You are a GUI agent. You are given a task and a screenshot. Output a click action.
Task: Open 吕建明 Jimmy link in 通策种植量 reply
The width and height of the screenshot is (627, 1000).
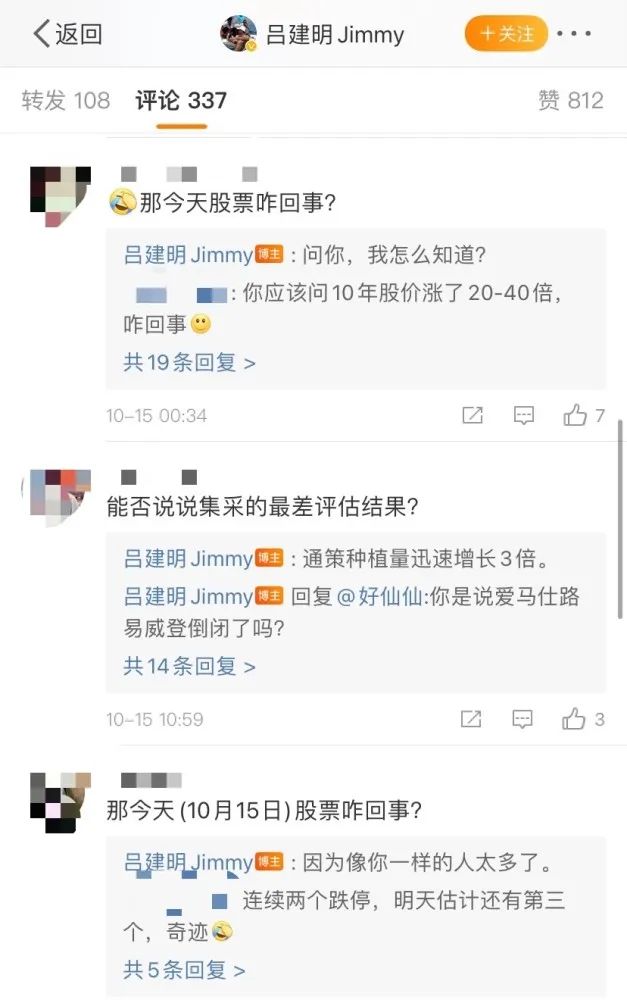(188, 558)
